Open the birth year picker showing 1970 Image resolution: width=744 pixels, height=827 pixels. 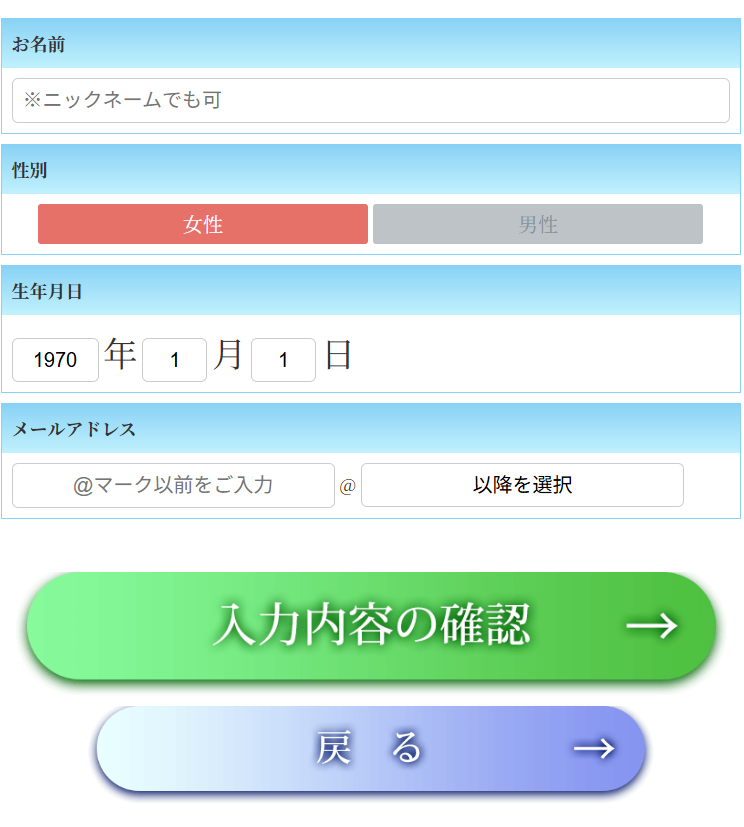(55, 360)
